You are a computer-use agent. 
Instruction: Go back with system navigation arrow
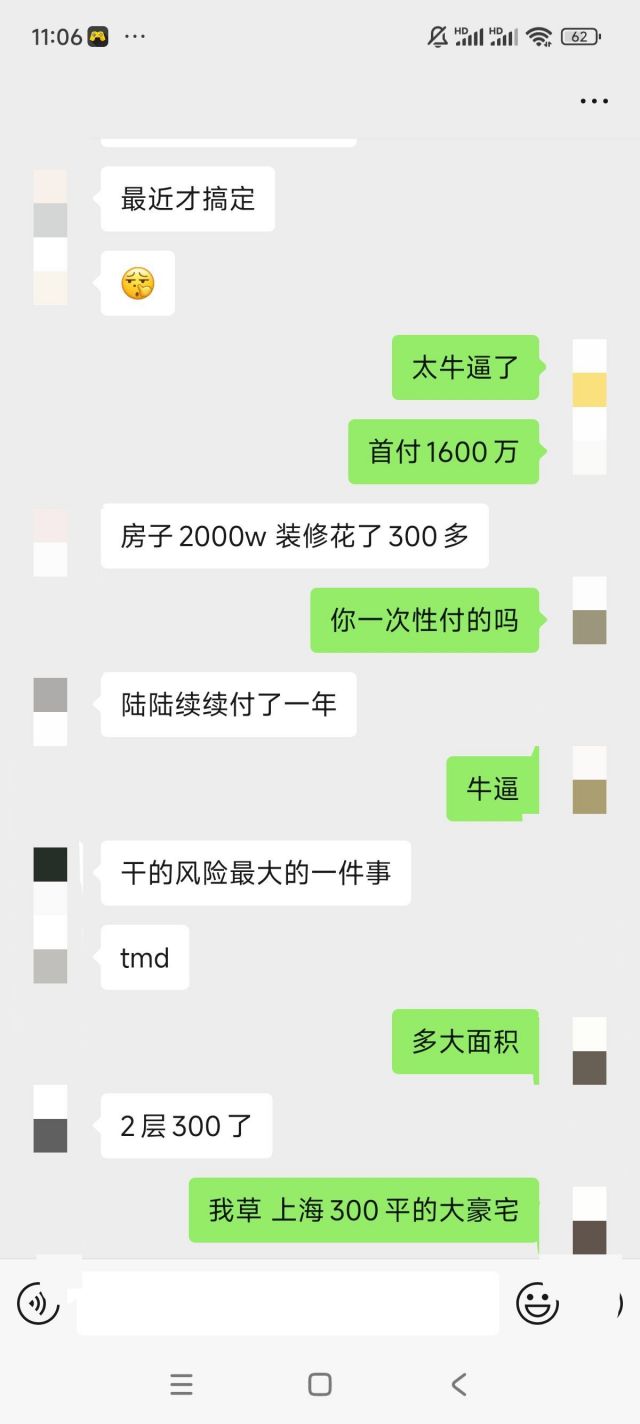pos(459,1384)
